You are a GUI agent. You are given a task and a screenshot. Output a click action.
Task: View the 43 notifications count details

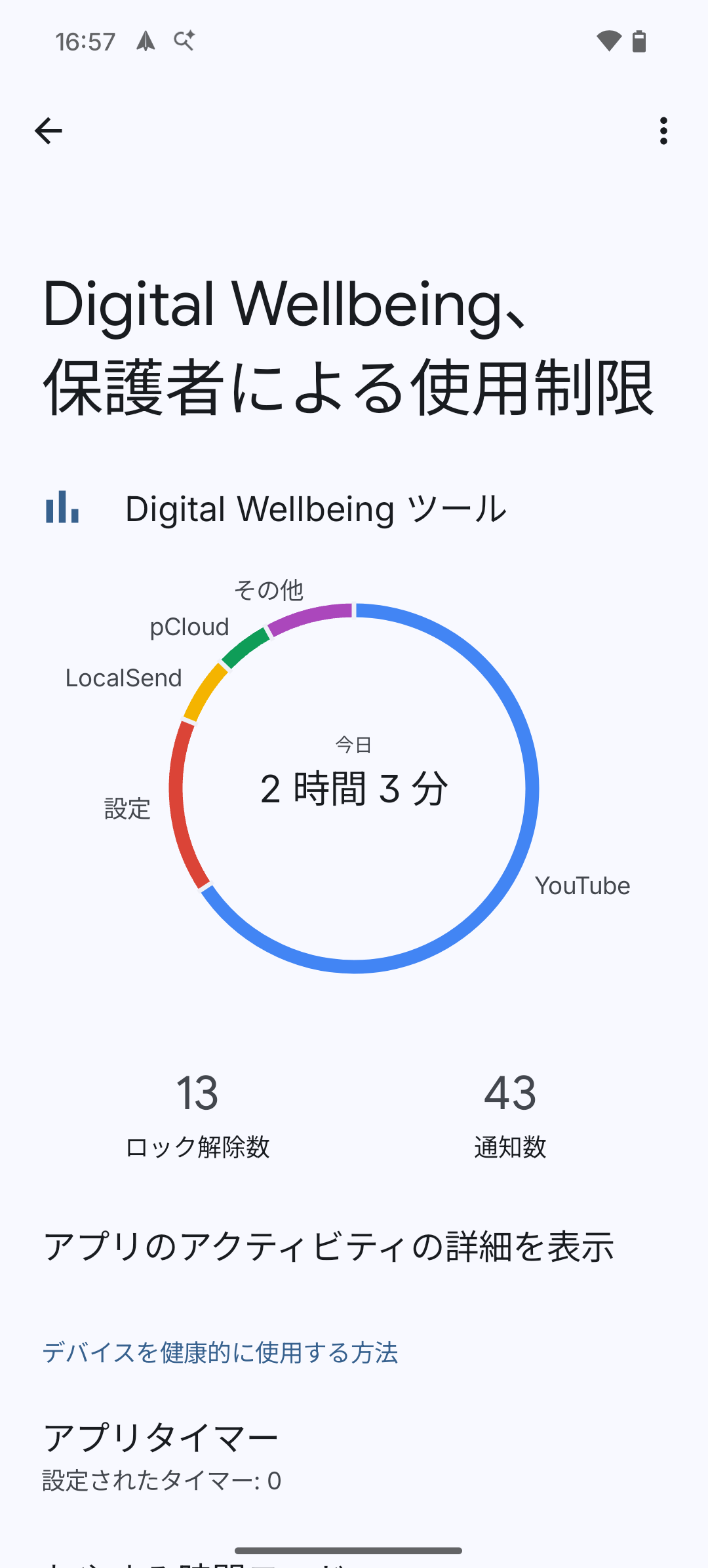pyautogui.click(x=510, y=1114)
